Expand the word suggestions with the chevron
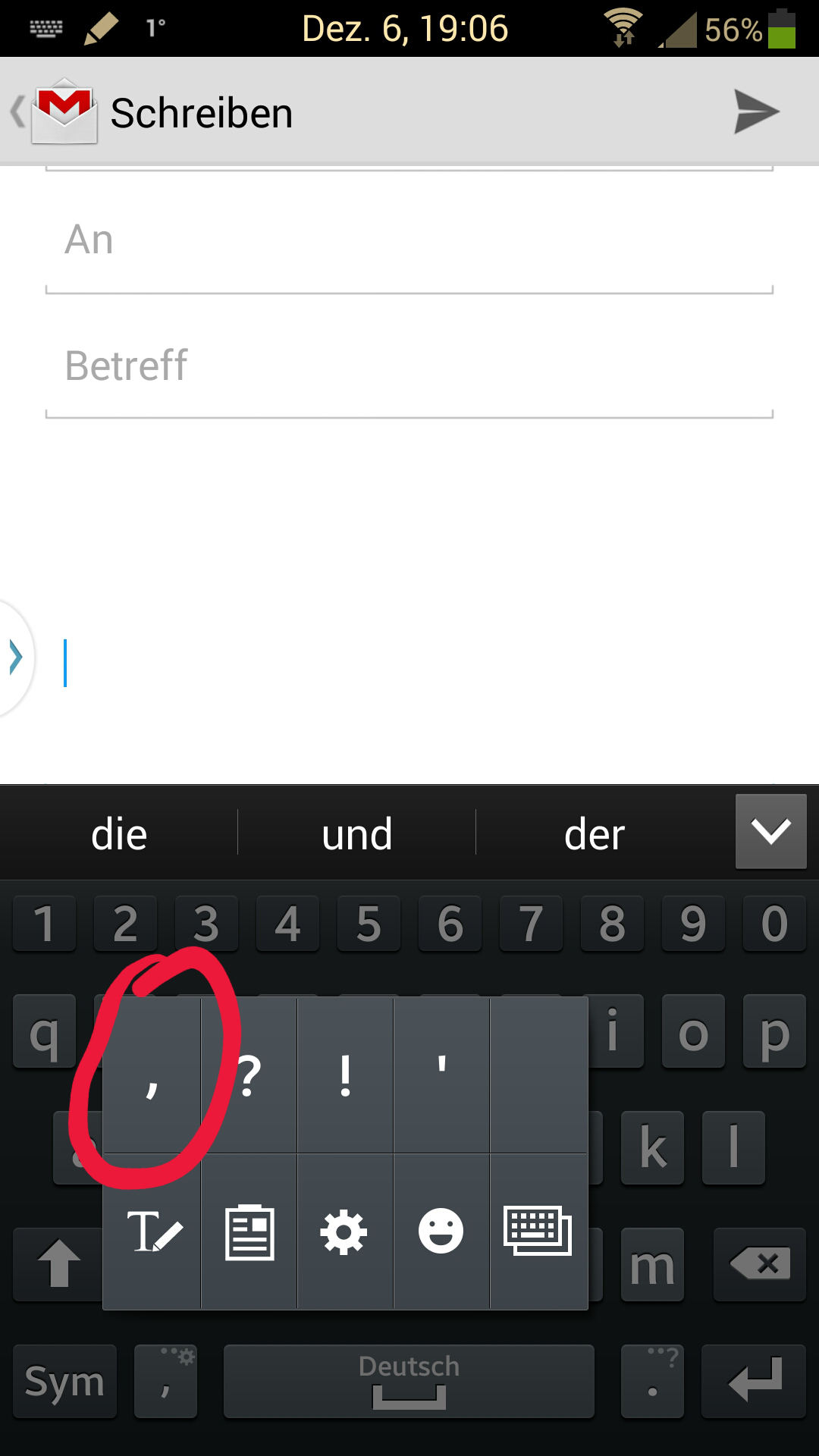This screenshot has width=819, height=1456. tap(771, 831)
